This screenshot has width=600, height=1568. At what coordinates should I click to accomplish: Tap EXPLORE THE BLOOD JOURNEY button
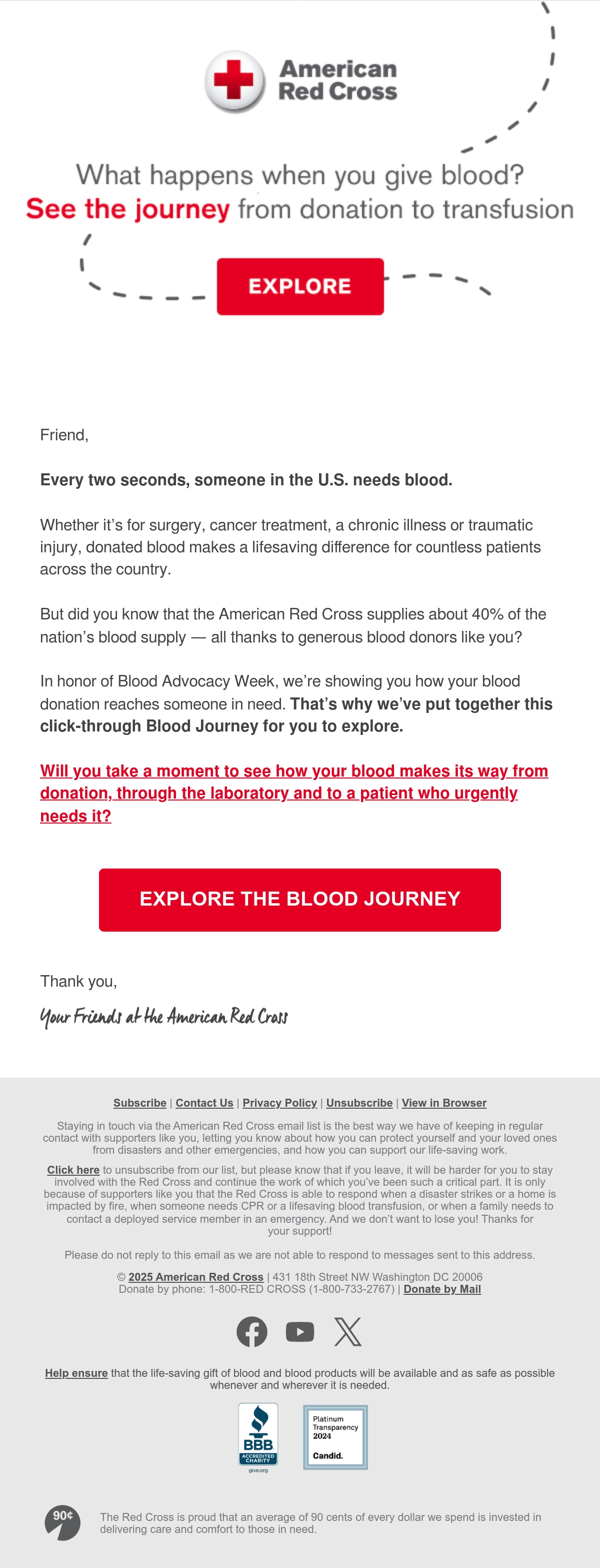coord(300,899)
